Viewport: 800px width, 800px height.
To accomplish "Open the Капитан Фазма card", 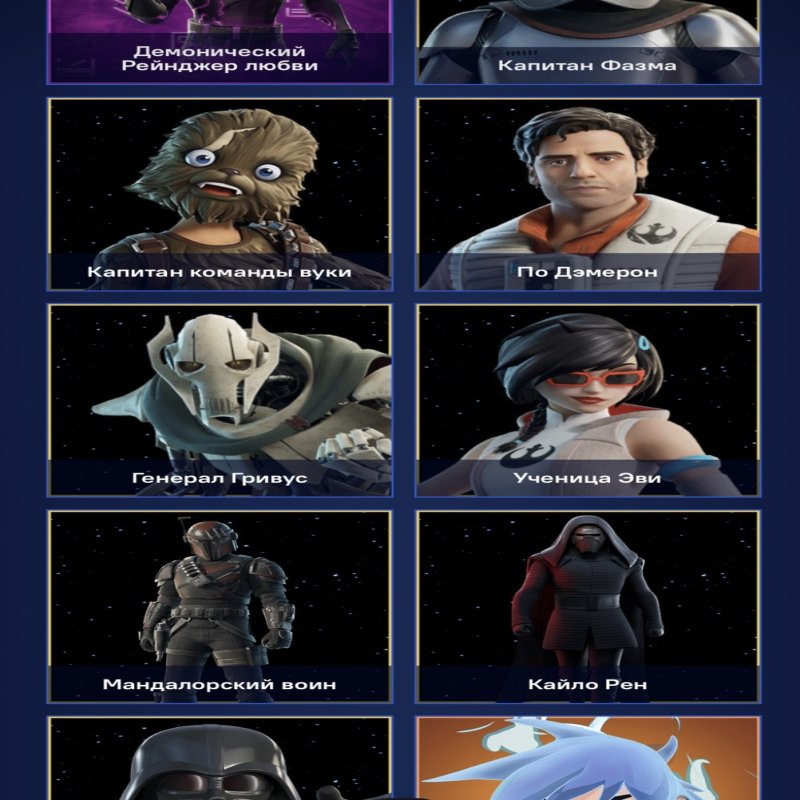I will pos(587,40).
